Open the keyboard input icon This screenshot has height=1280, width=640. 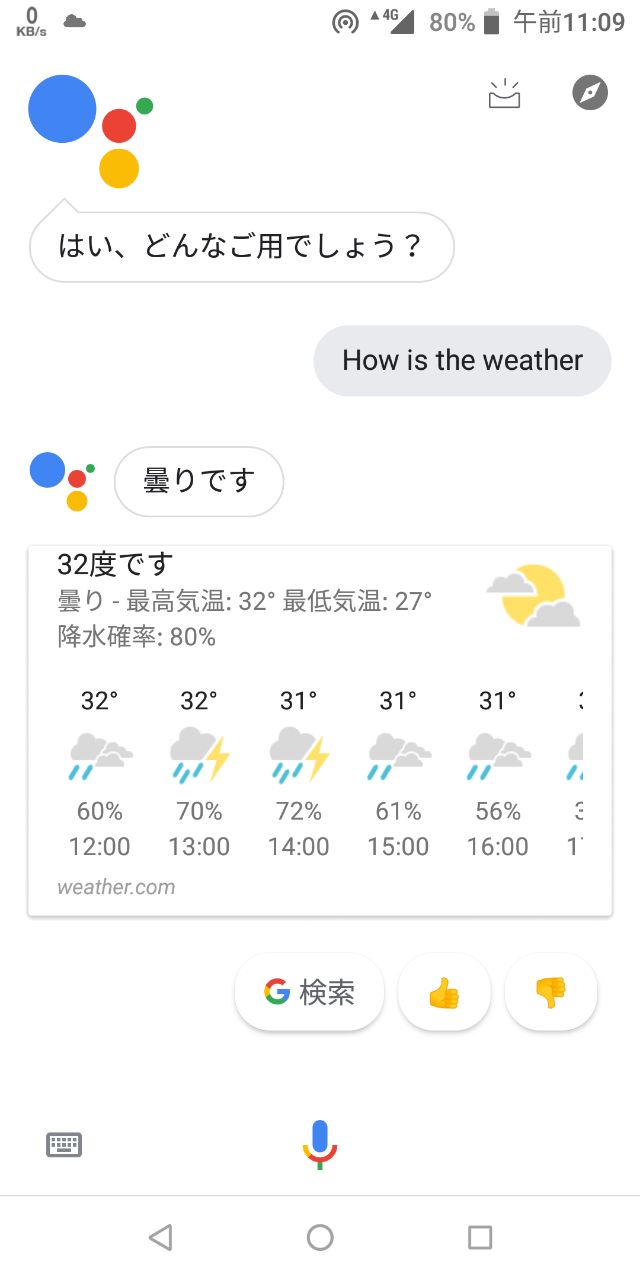click(x=64, y=1144)
